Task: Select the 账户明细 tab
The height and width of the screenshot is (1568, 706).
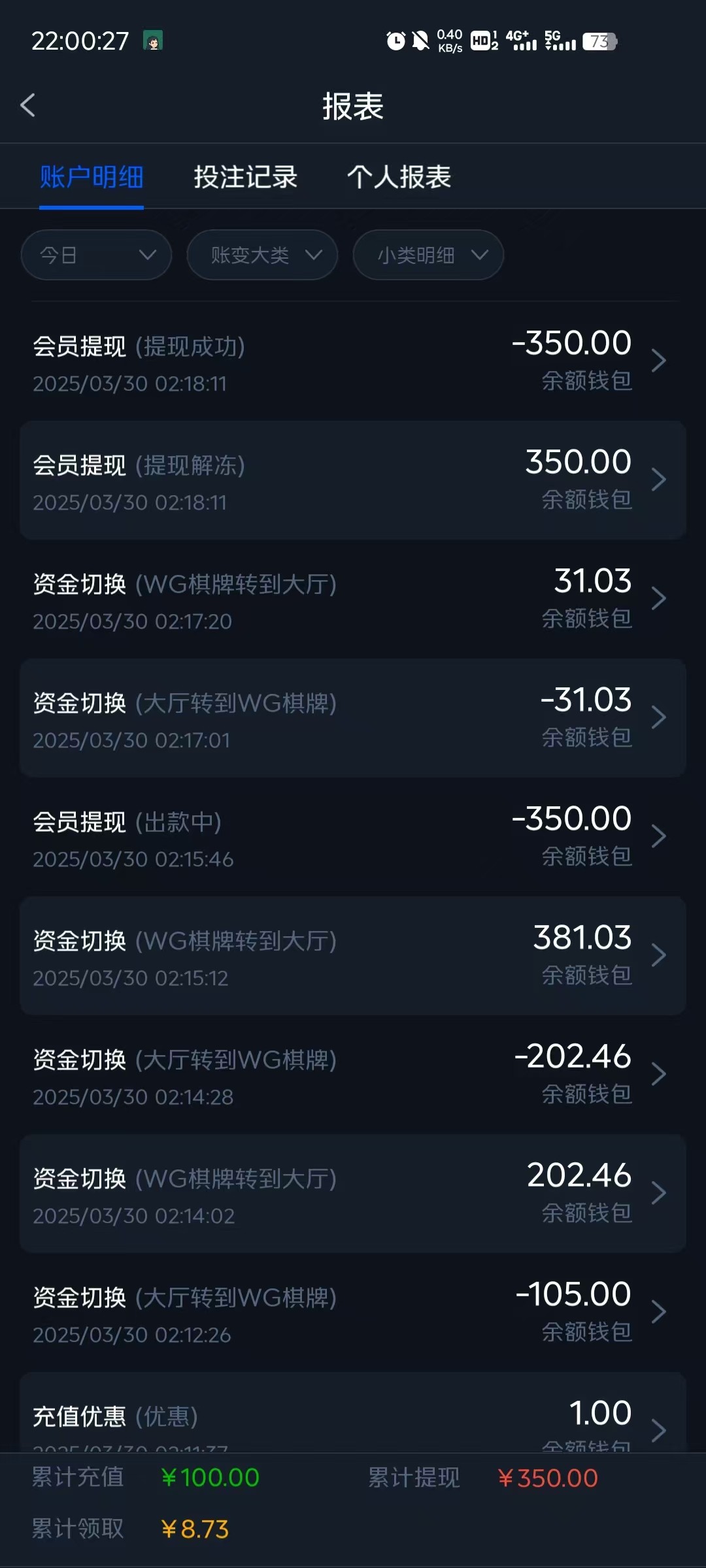Action: [x=92, y=177]
